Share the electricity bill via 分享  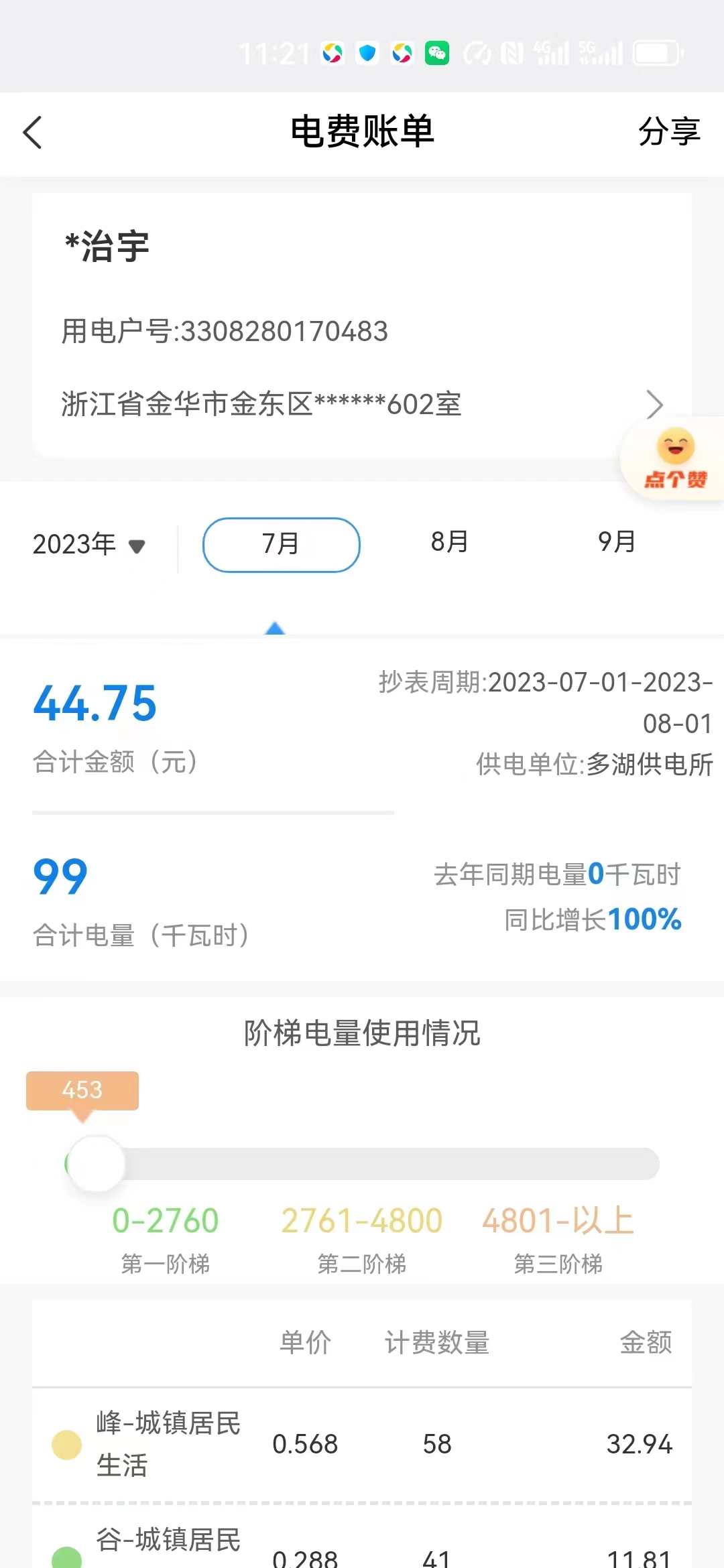(x=668, y=131)
